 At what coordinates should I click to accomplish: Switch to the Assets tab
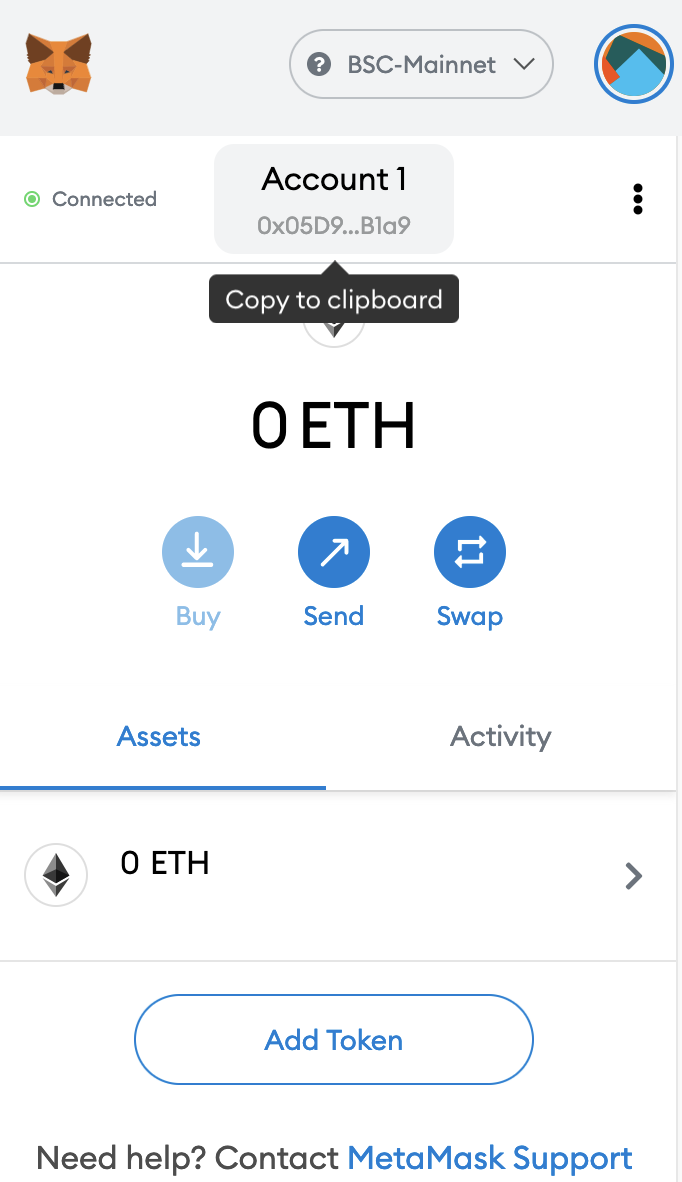click(x=159, y=737)
